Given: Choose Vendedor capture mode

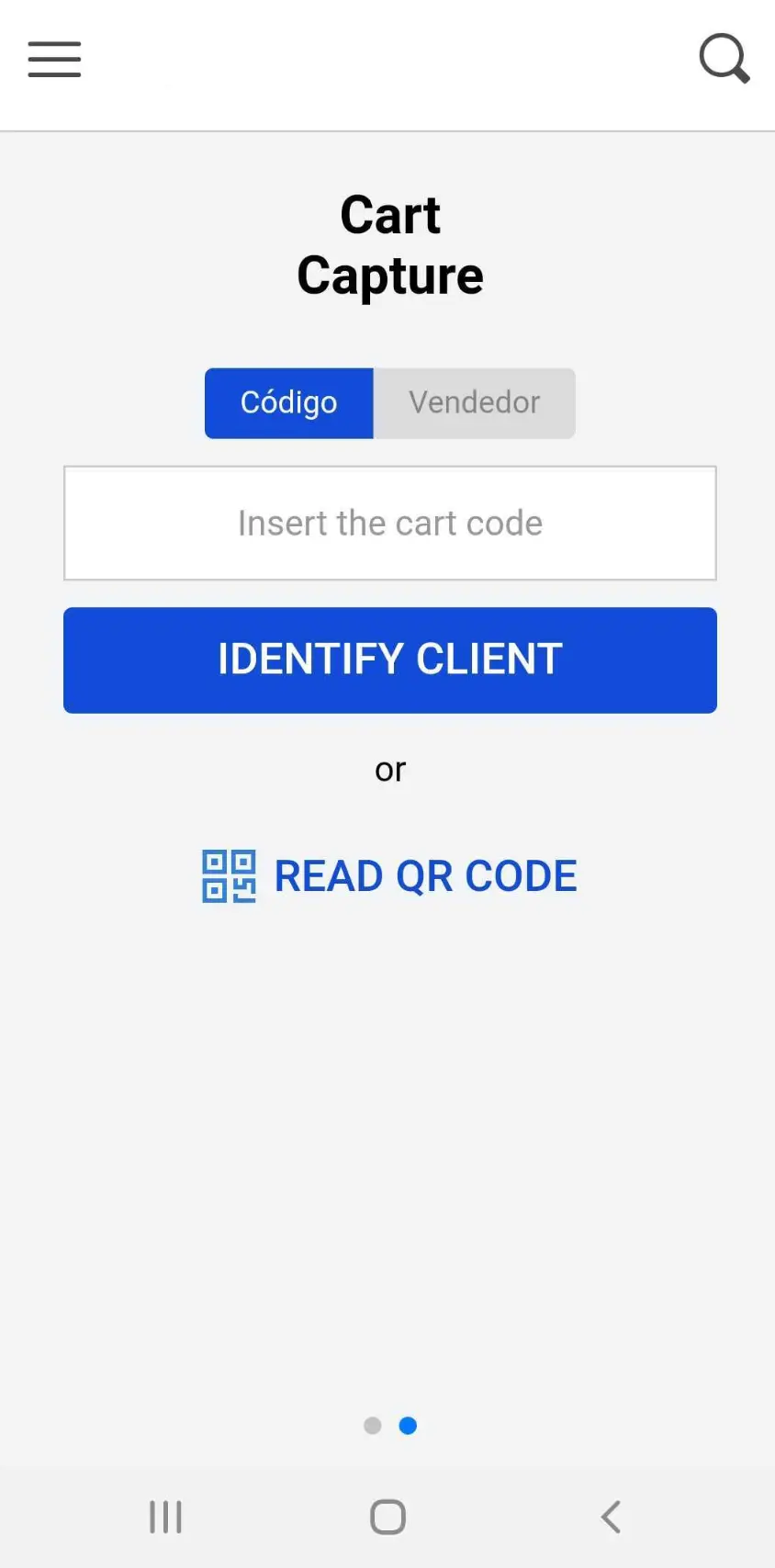Looking at the screenshot, I should (x=475, y=402).
